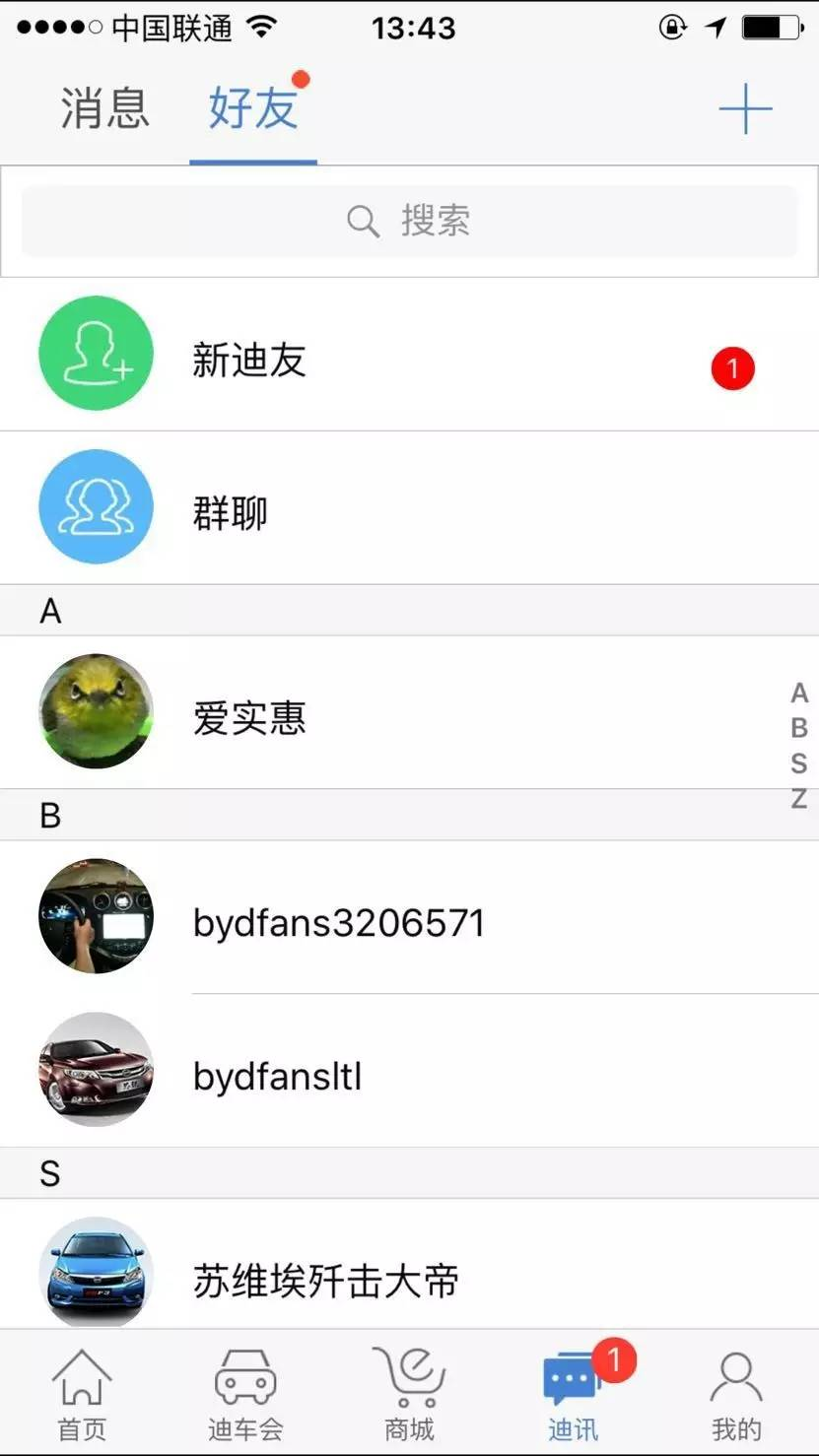The height and width of the screenshot is (1456, 819).
Task: Jump to letter Z in index
Action: pos(799,799)
